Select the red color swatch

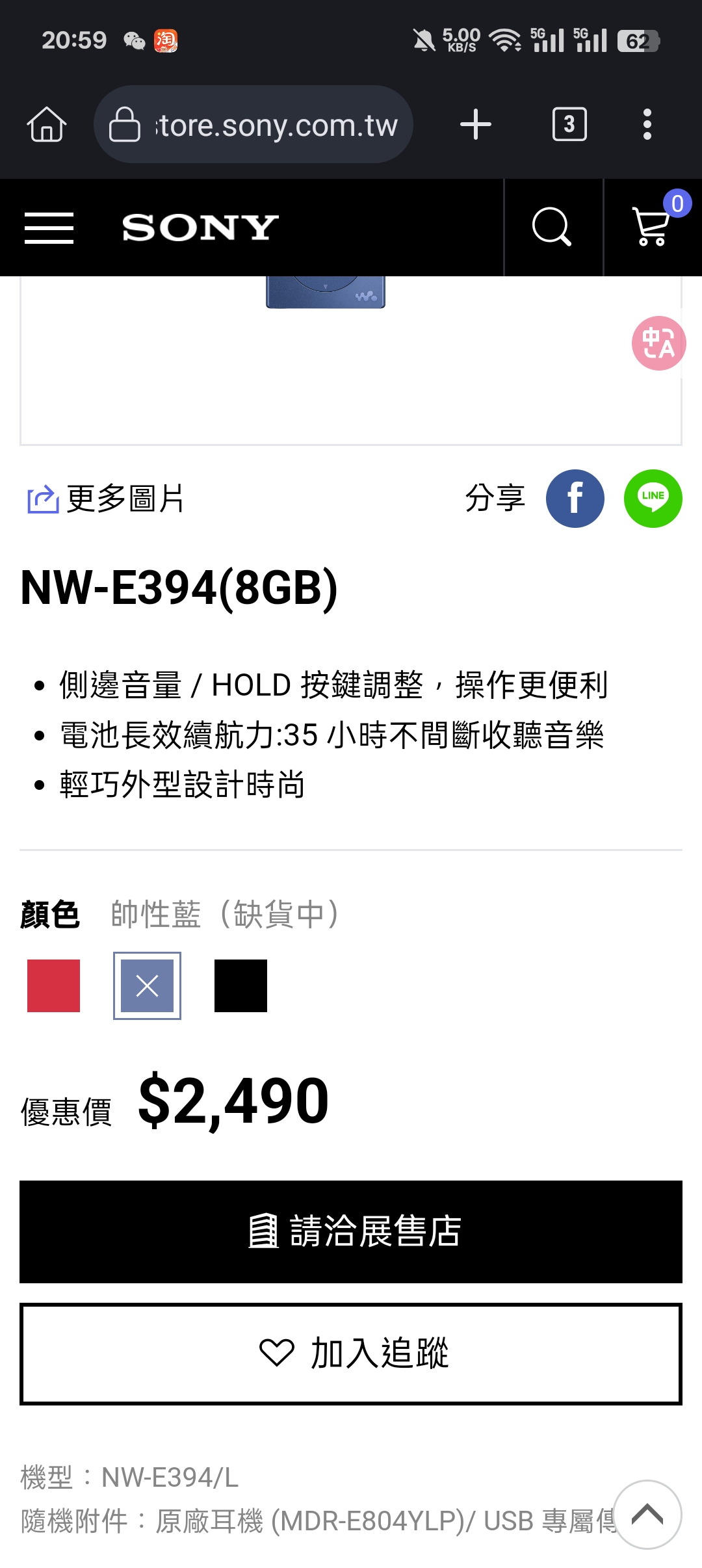[x=53, y=986]
